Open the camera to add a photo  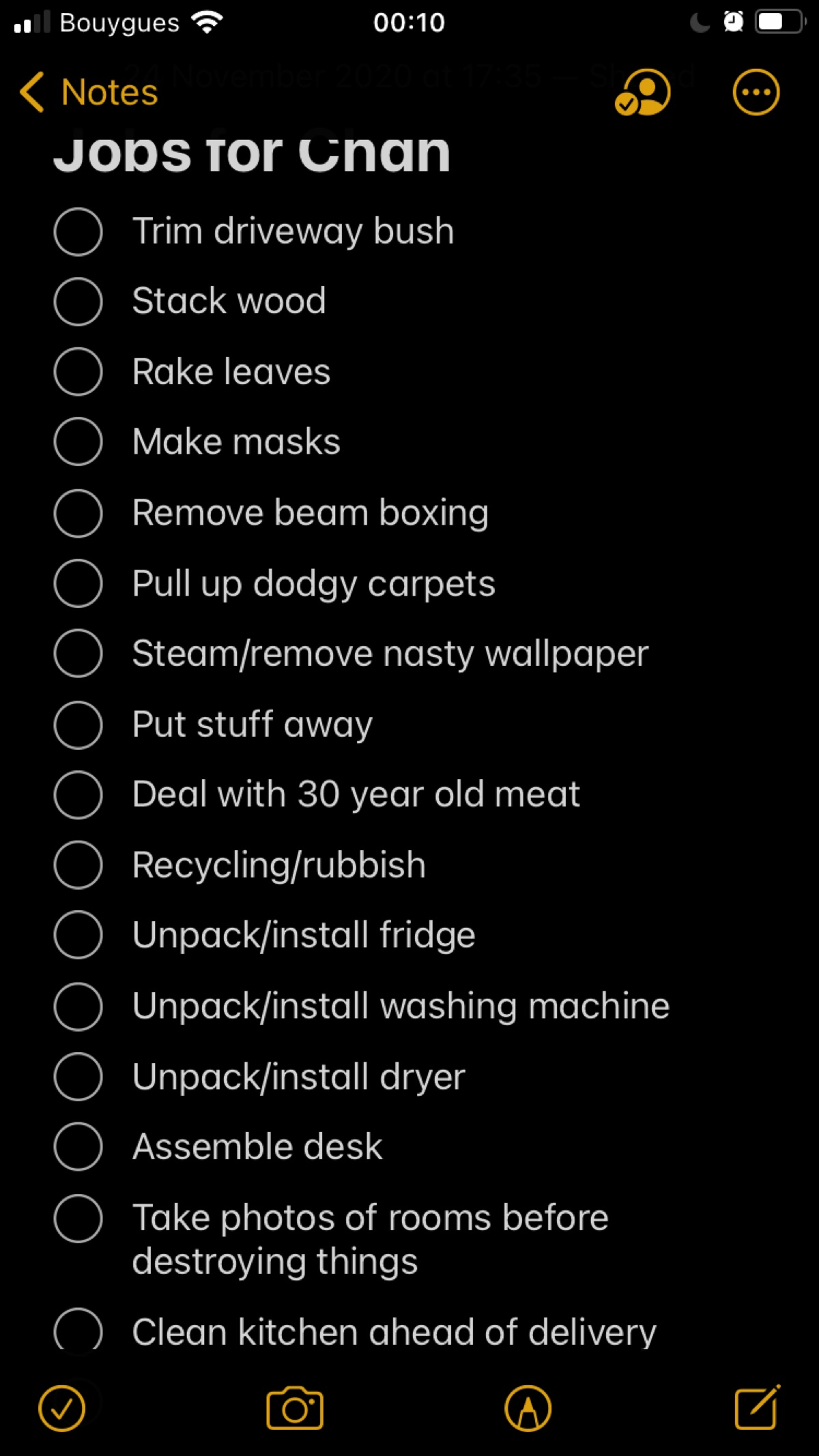[x=295, y=1408]
